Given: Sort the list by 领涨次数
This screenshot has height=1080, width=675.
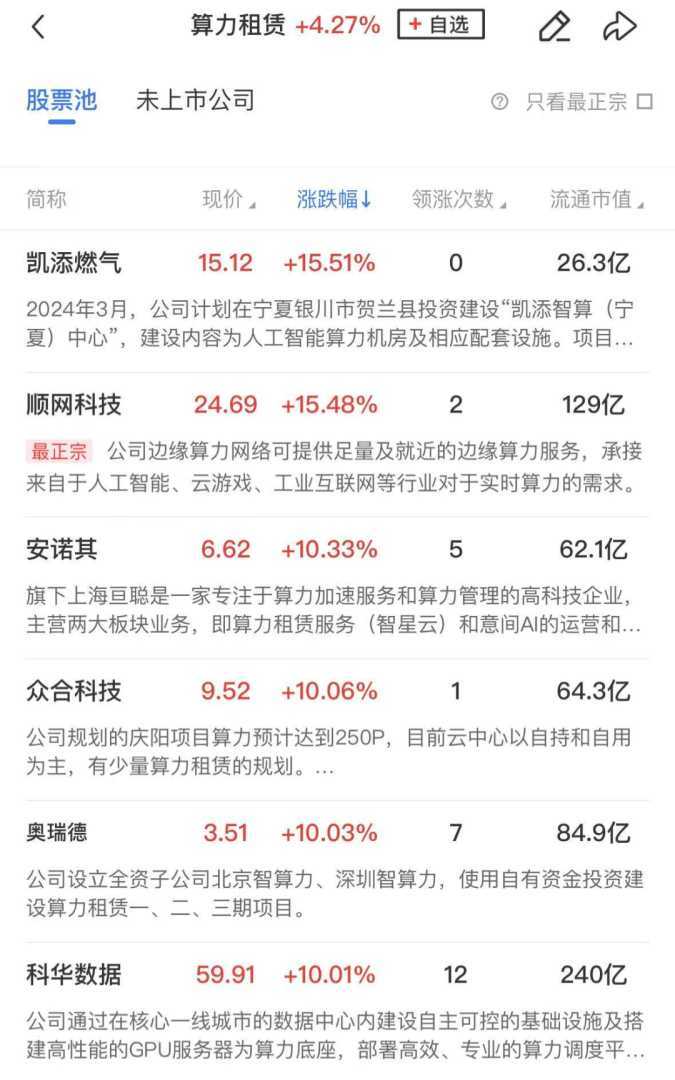Looking at the screenshot, I should (x=458, y=199).
